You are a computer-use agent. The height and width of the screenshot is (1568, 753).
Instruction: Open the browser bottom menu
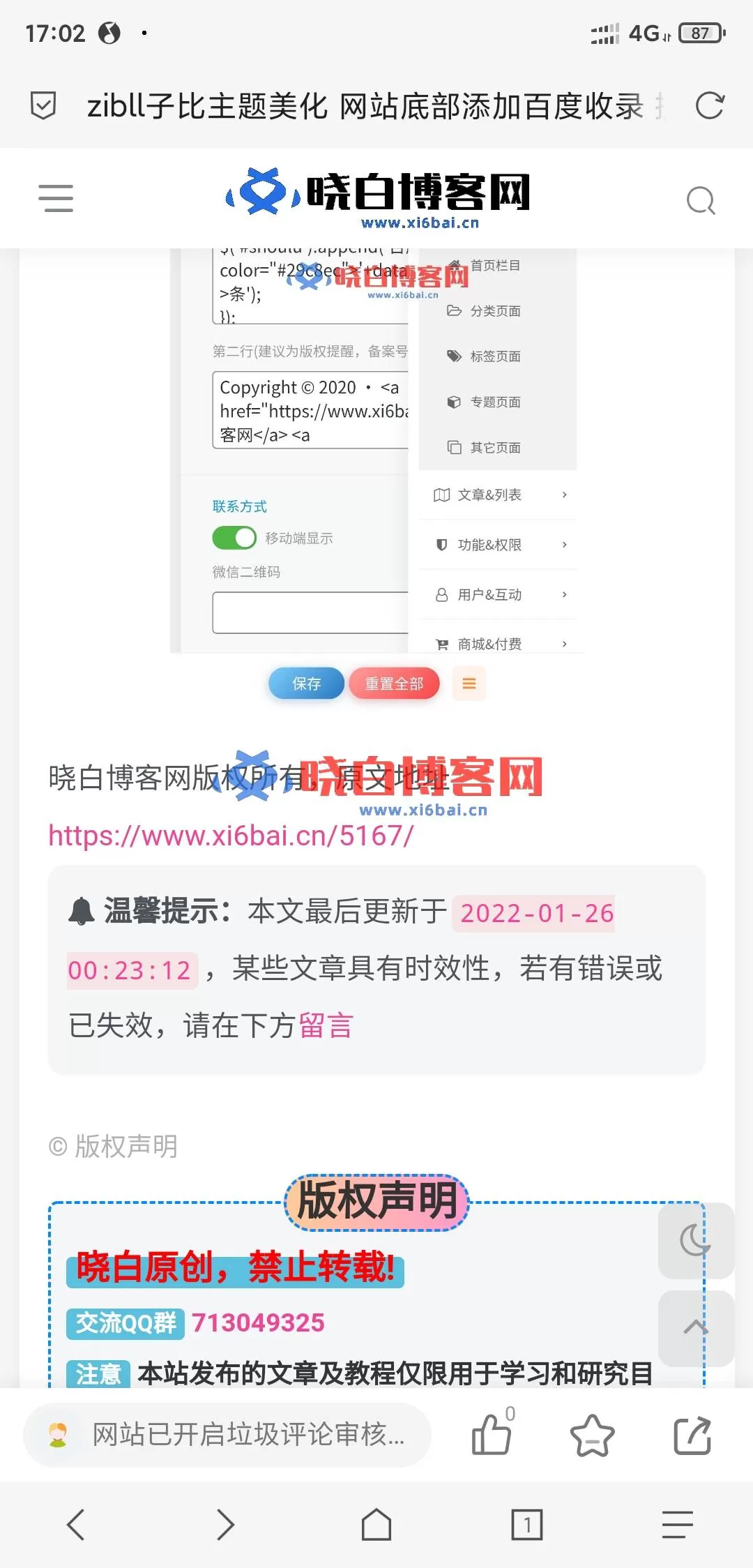click(678, 1524)
